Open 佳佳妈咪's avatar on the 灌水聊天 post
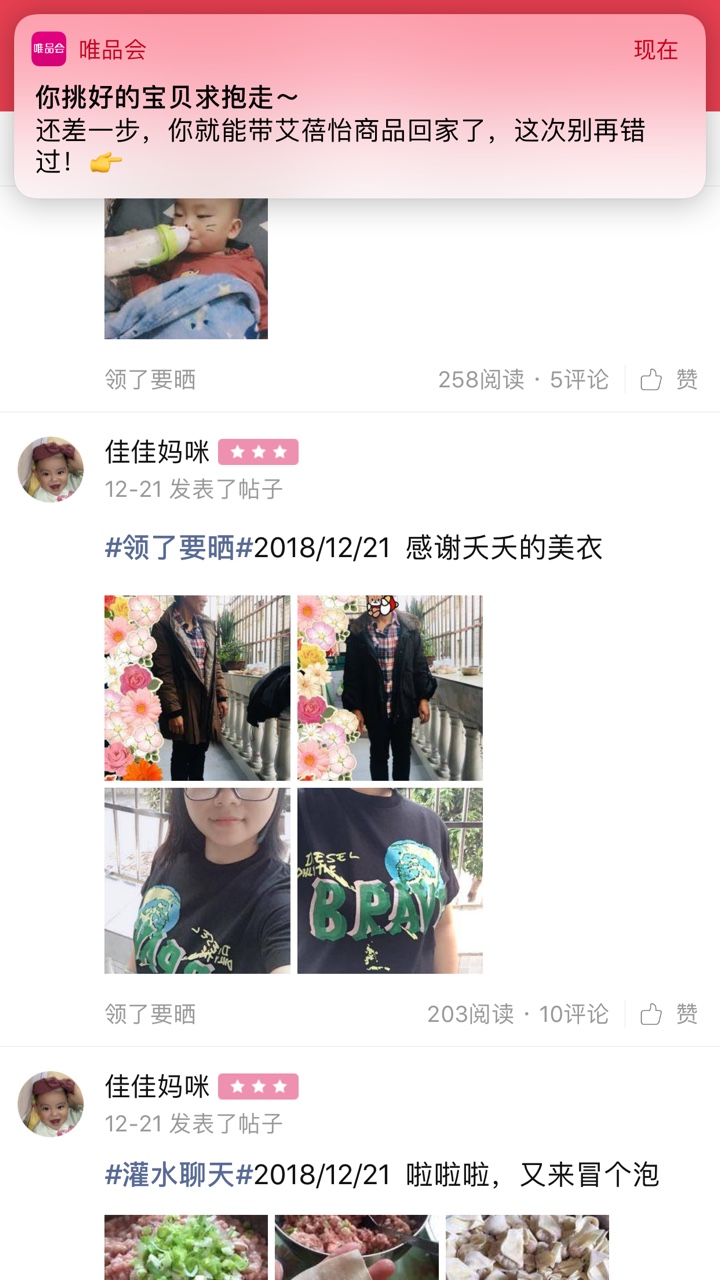This screenshot has height=1280, width=720. point(50,1104)
